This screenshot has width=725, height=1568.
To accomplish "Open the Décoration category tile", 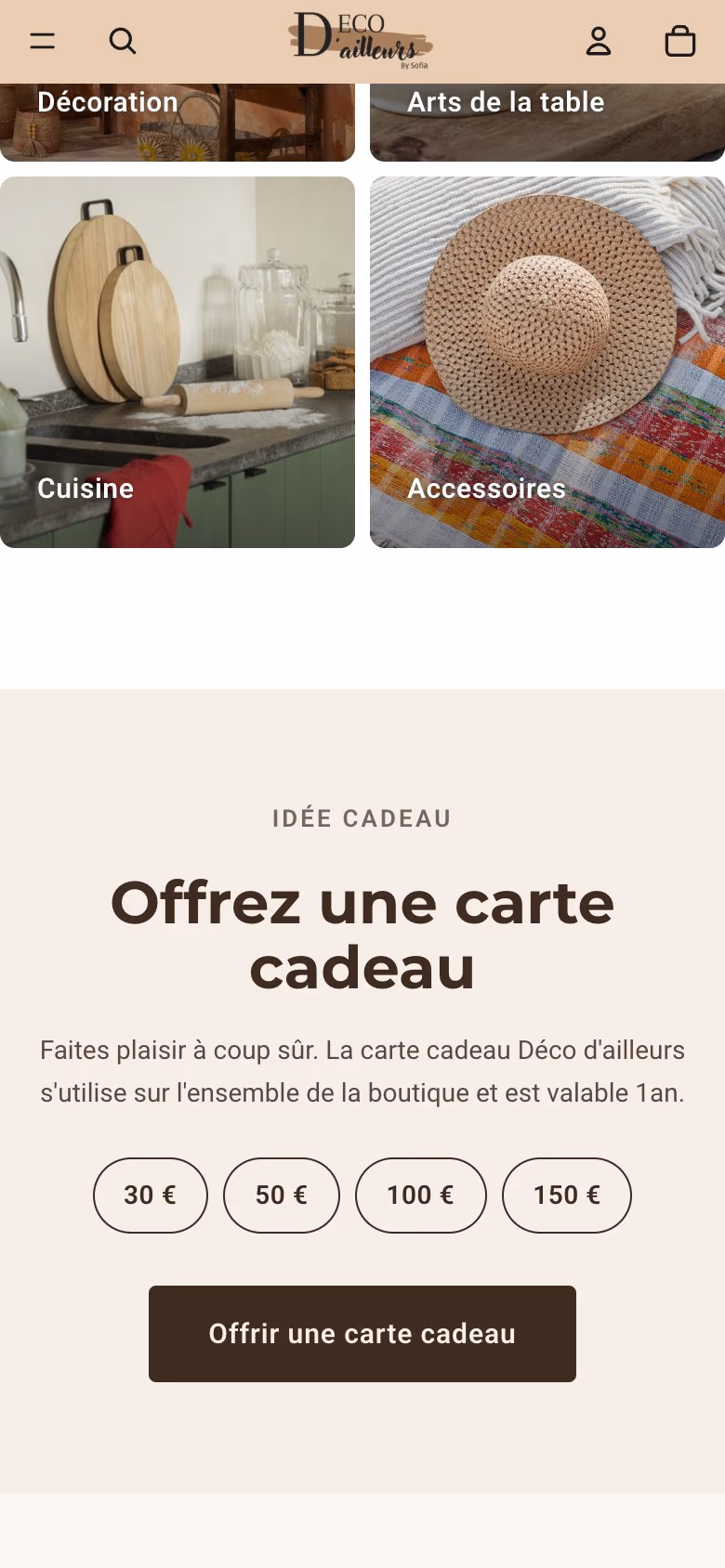I will click(x=178, y=122).
